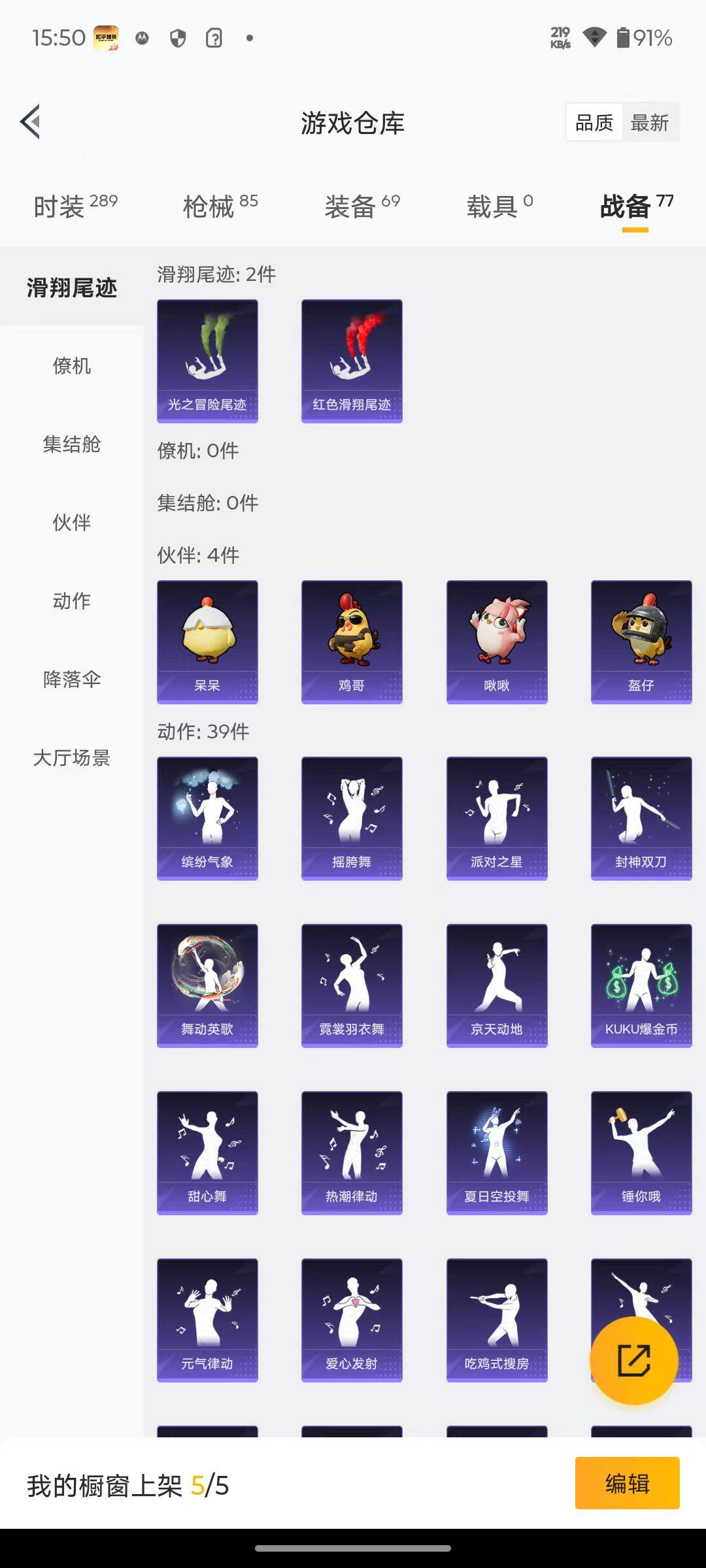Image resolution: width=706 pixels, height=1568 pixels.
Task: Open the 集结舱 sidebar category
Action: point(71,445)
